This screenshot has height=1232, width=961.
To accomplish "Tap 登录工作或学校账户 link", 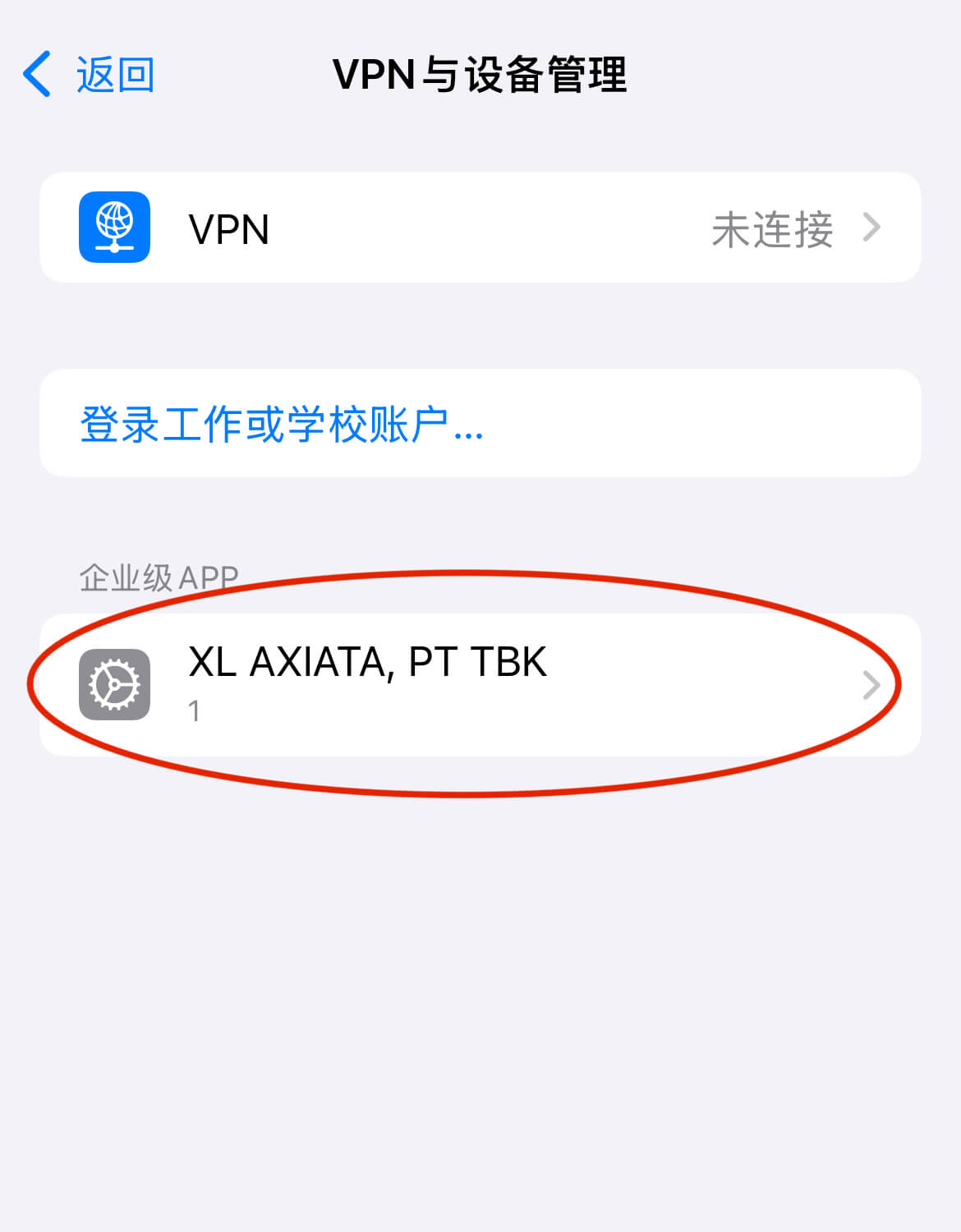I will (x=281, y=424).
